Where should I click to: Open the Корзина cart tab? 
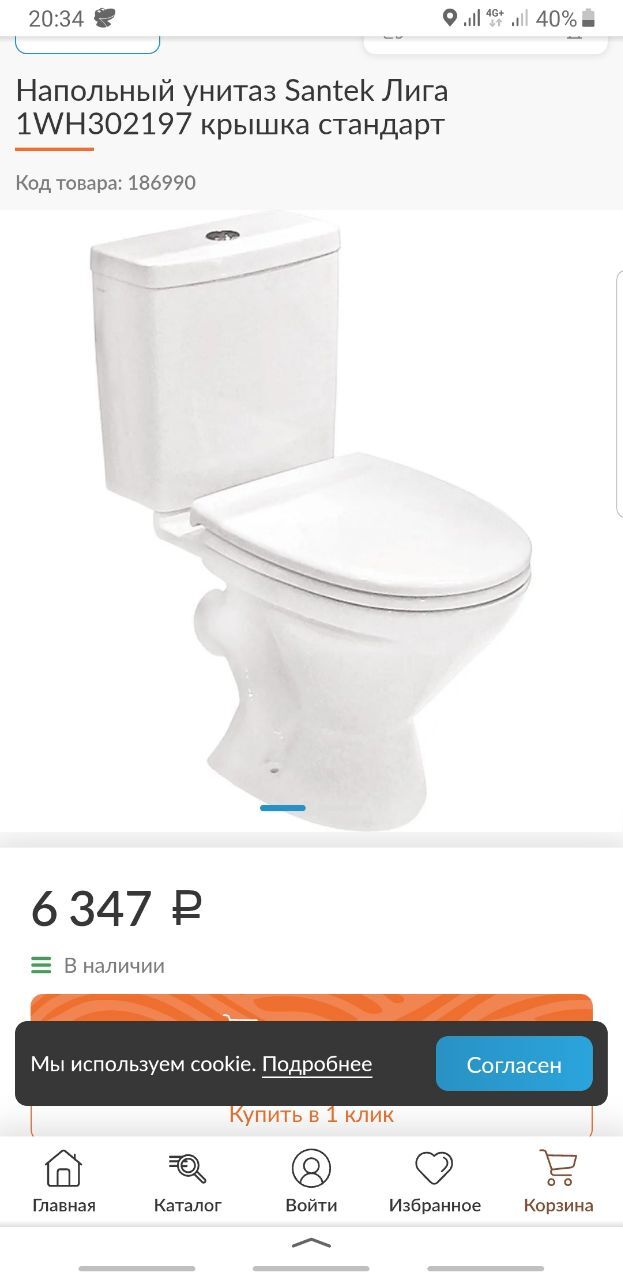click(558, 1181)
